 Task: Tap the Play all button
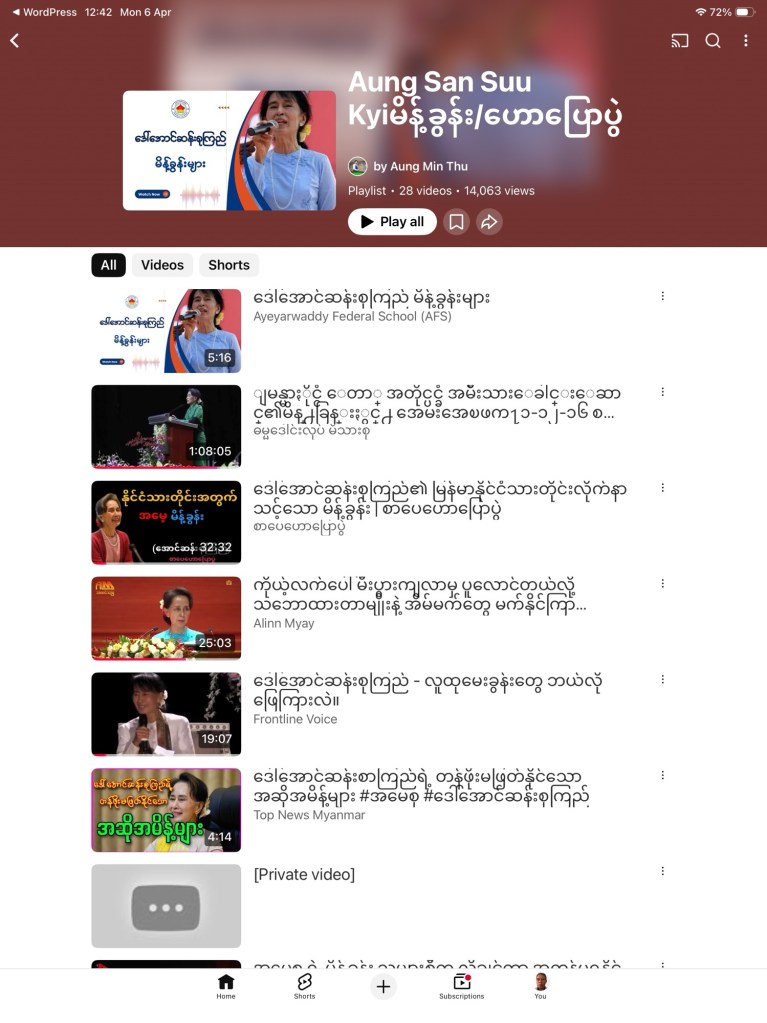392,222
